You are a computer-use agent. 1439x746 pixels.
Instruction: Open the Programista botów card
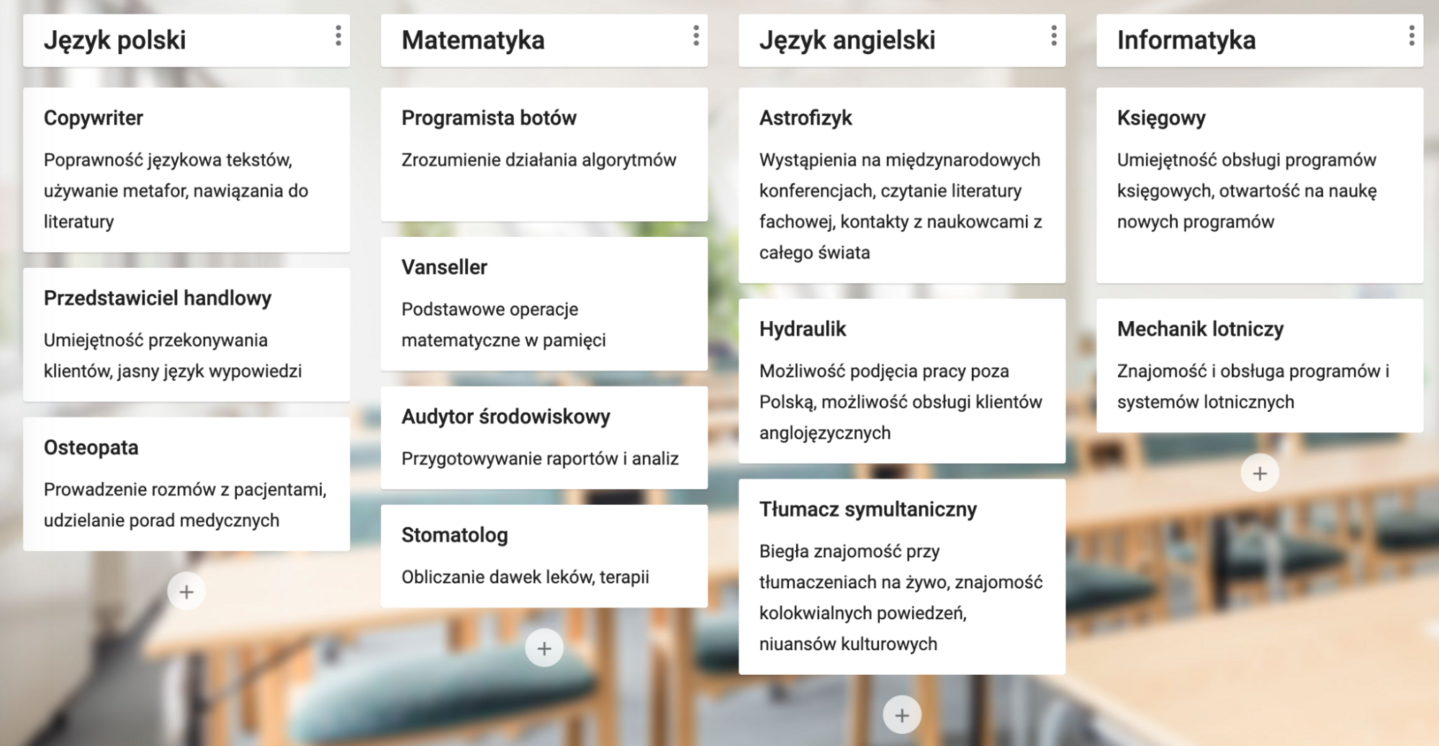(544, 153)
